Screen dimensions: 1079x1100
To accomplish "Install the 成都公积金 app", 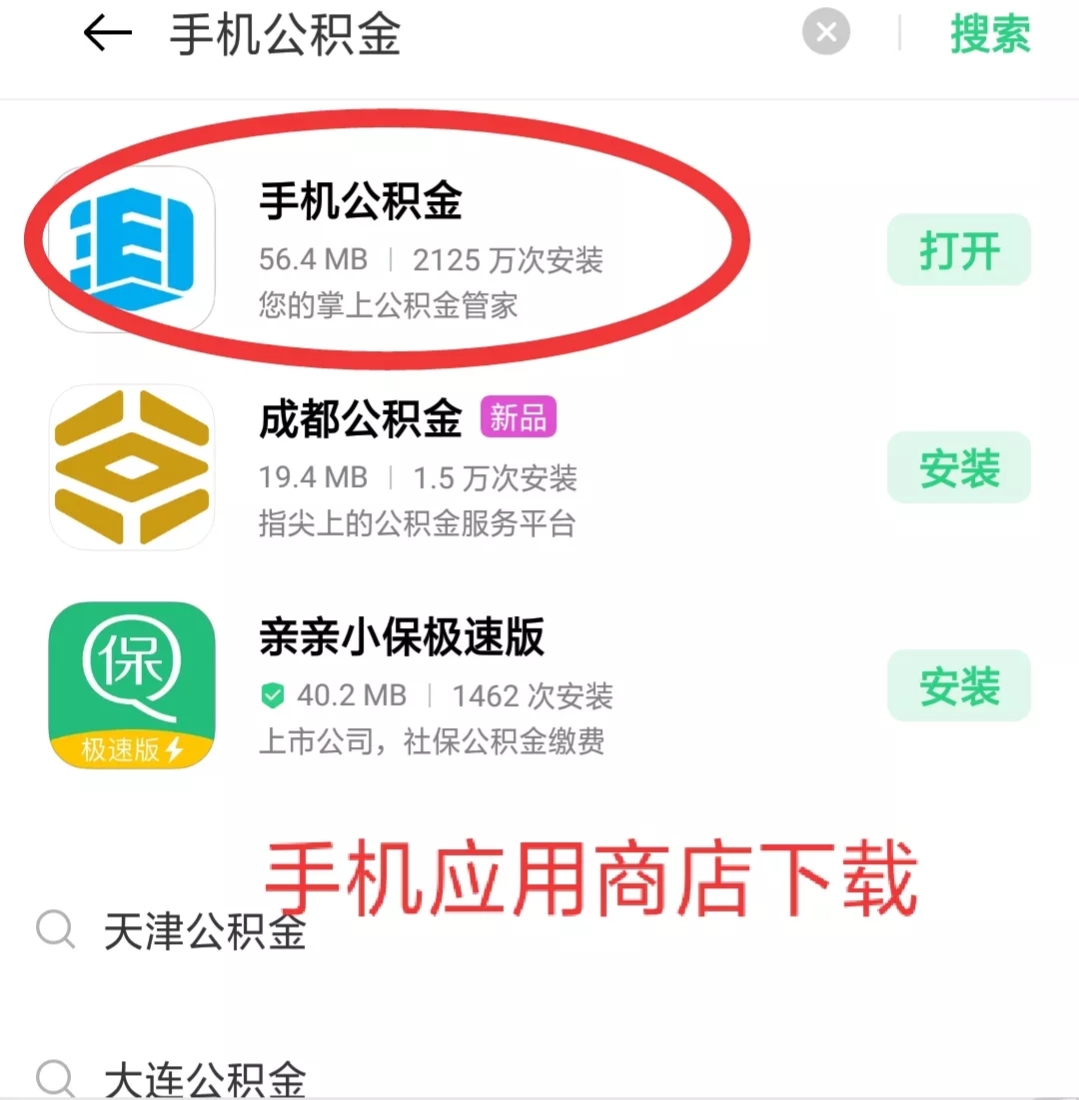I will pos(958,467).
